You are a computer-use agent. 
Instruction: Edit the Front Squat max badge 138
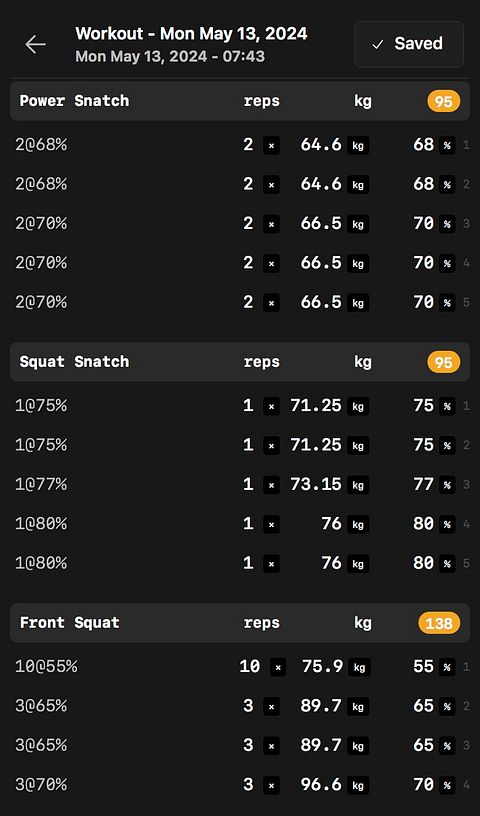(x=439, y=623)
